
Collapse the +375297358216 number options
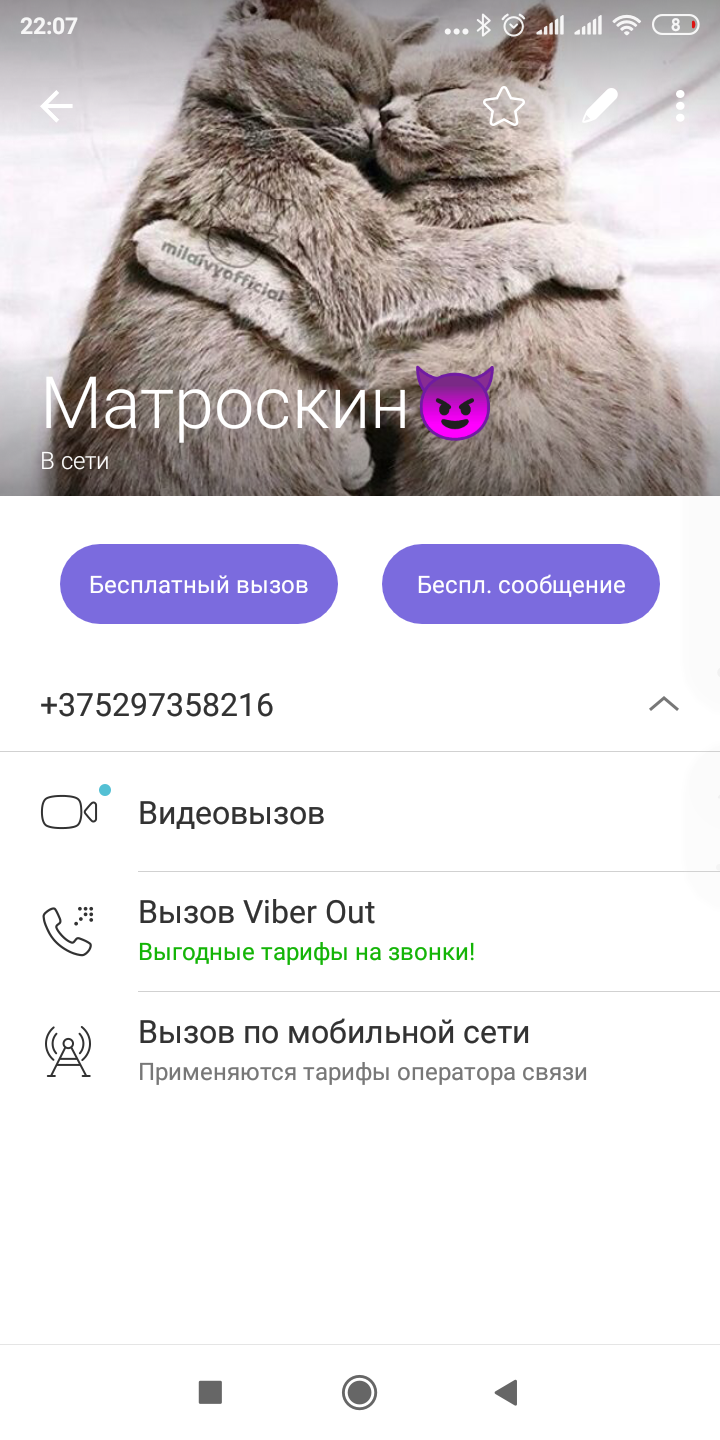coord(663,705)
